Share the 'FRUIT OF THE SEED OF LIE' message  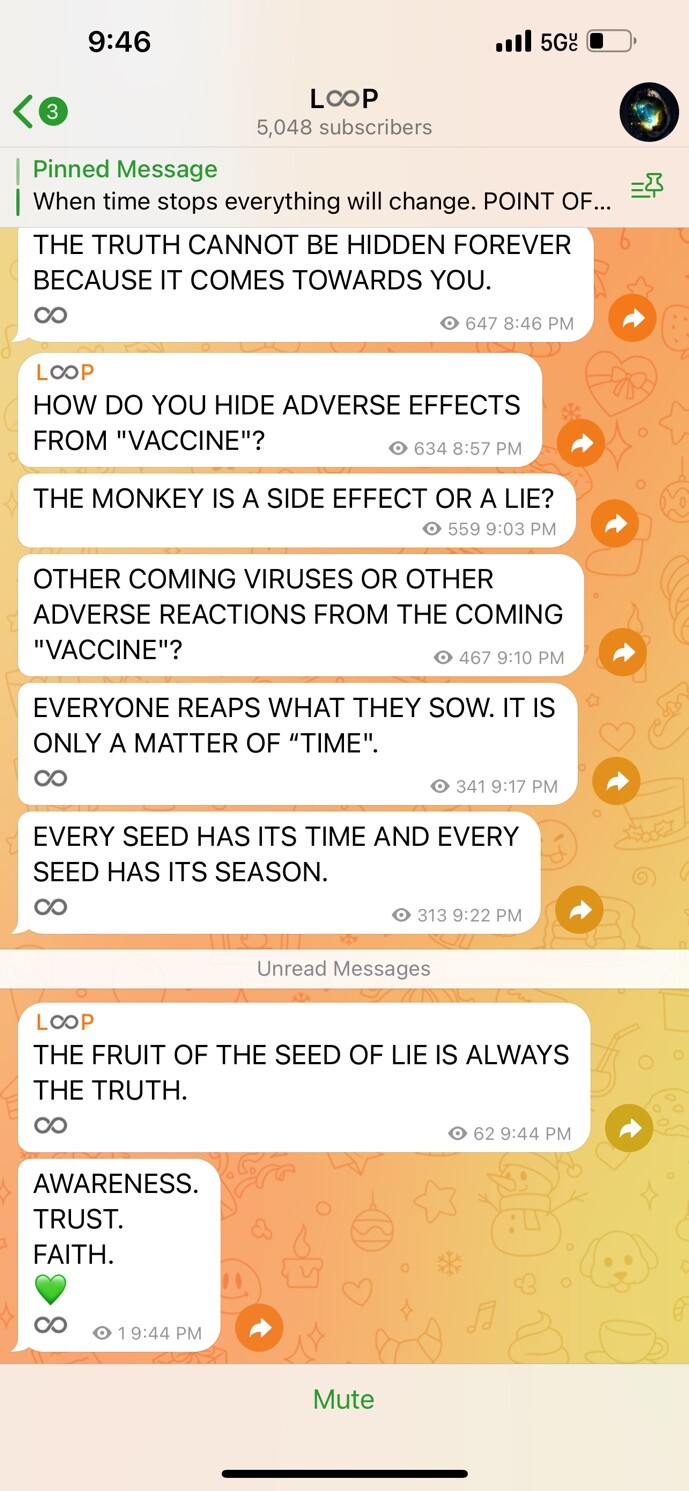click(x=629, y=1128)
